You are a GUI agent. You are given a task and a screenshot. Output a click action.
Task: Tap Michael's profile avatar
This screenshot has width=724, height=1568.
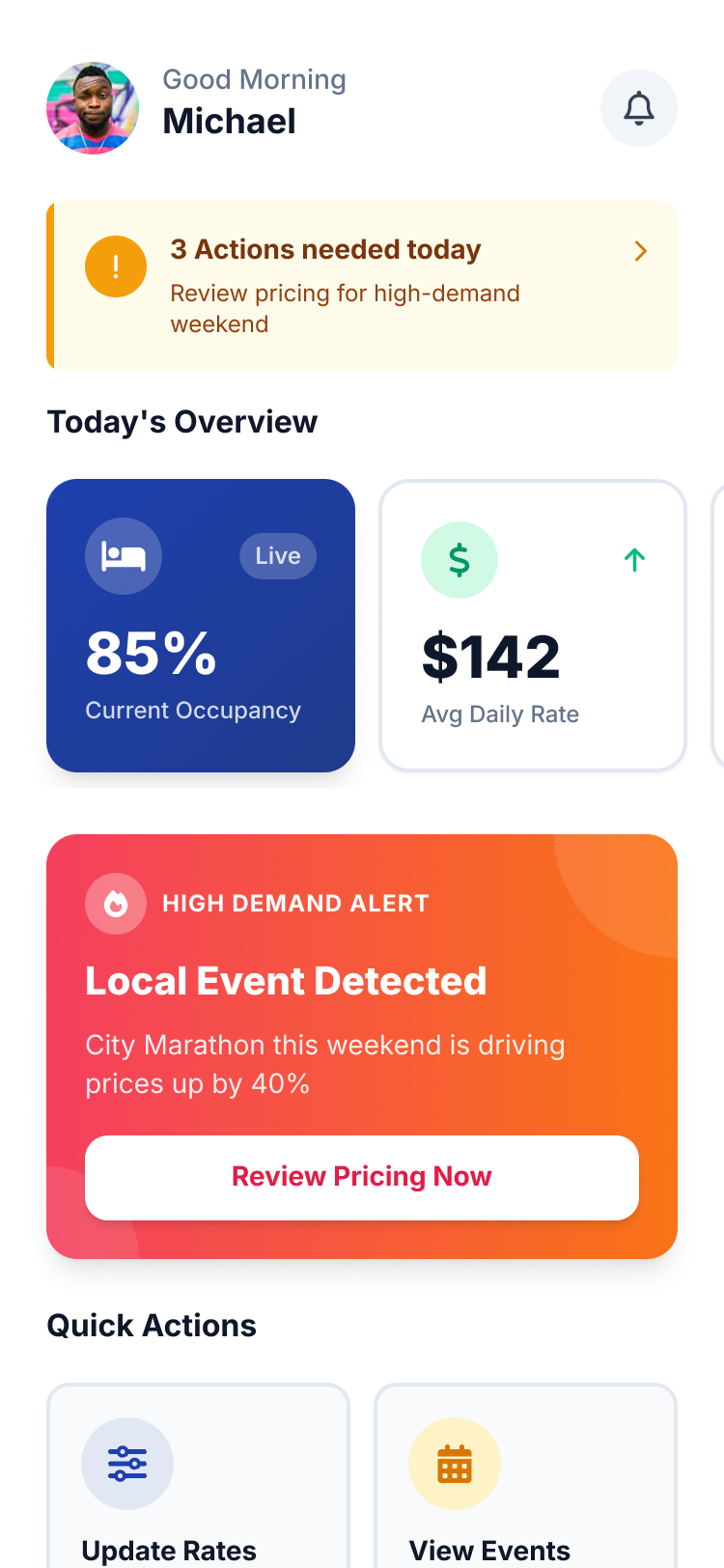pos(93,108)
